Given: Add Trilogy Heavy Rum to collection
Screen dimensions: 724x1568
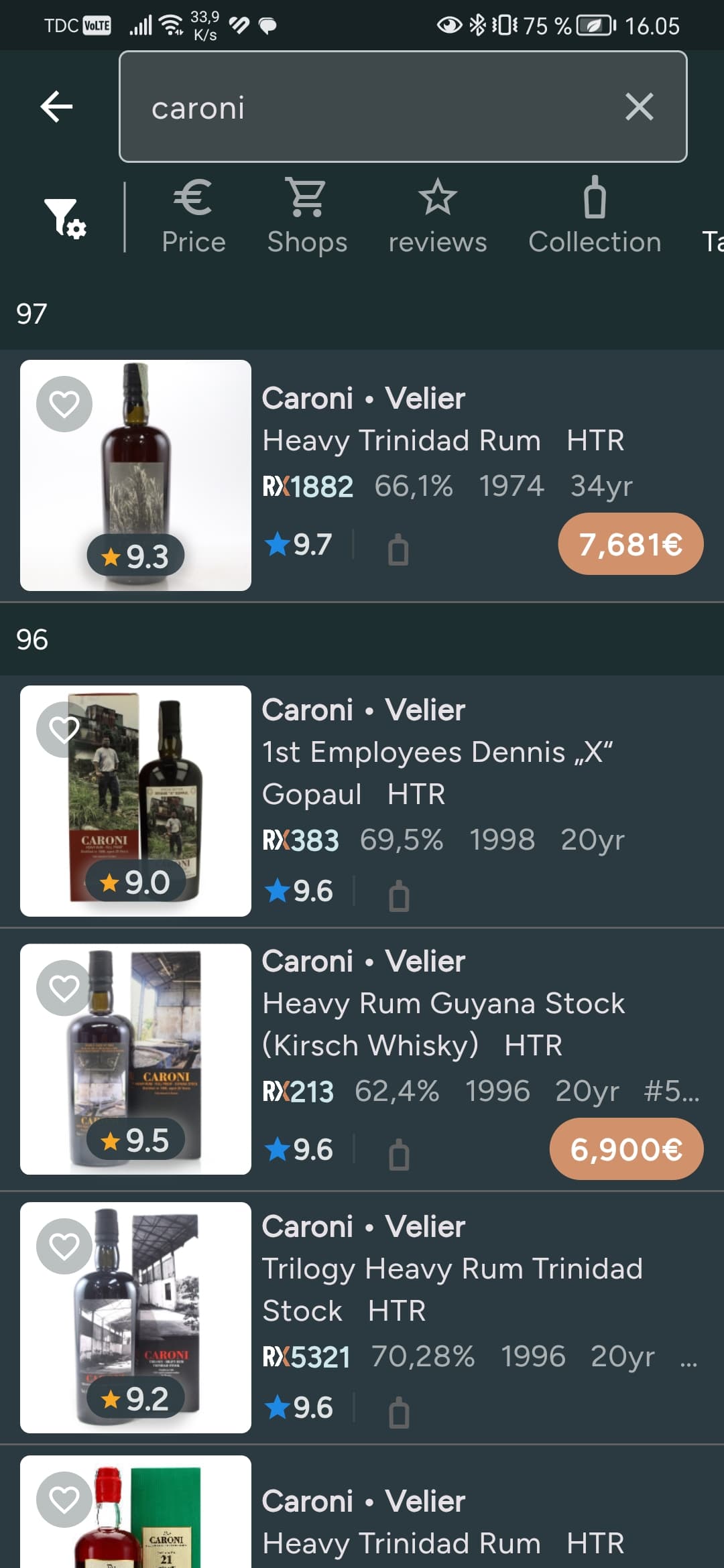Looking at the screenshot, I should point(399,1413).
